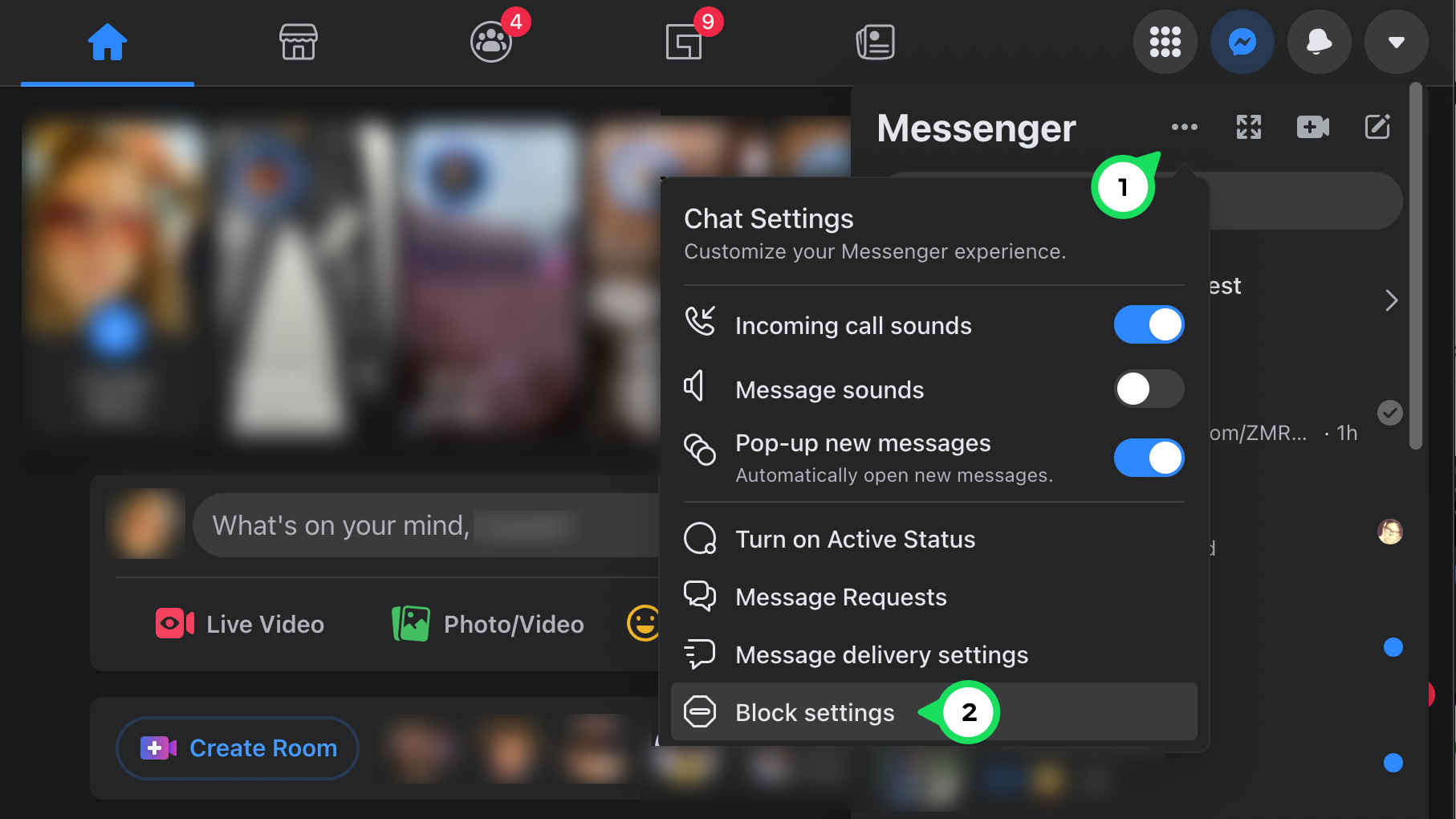
Task: Open Message delivery settings
Action: tap(881, 654)
